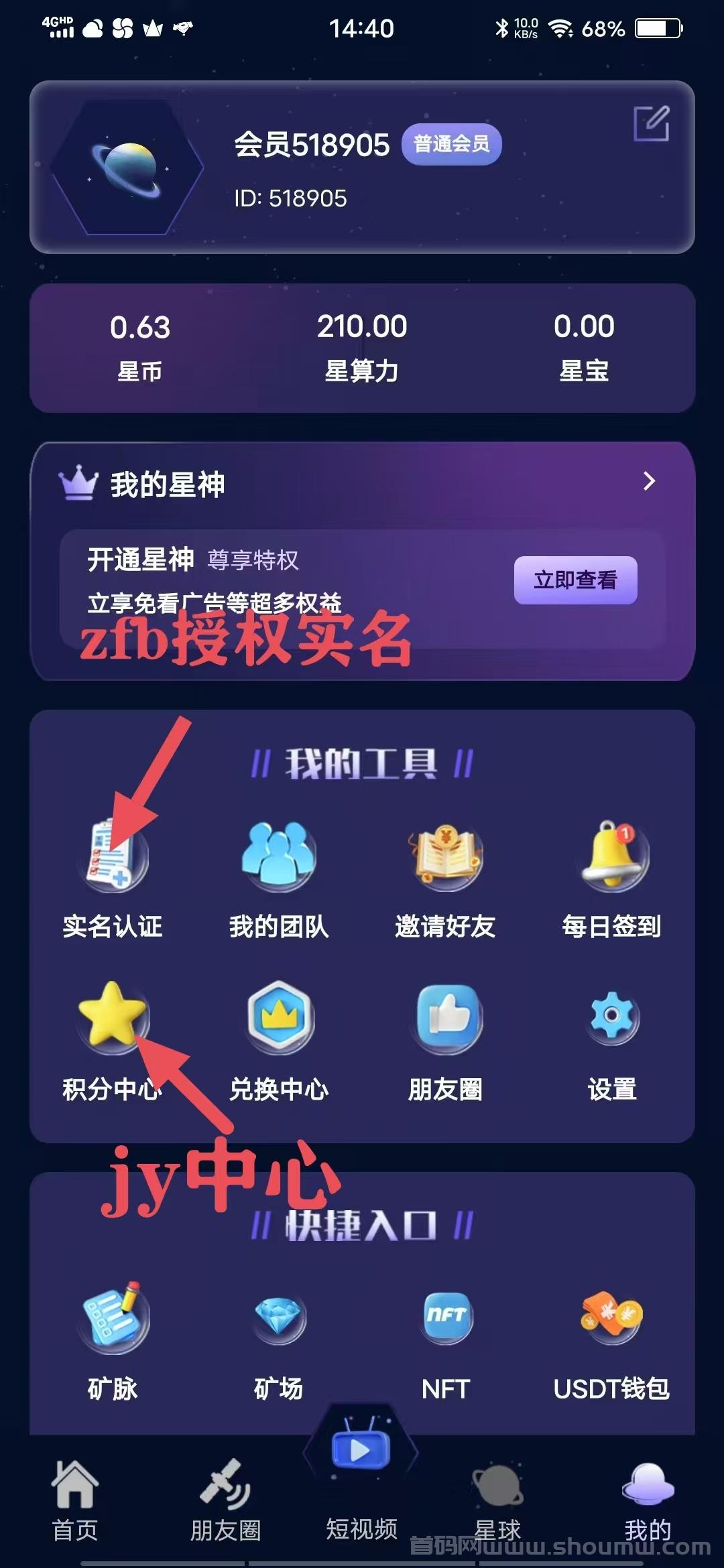Switch to the 星球 tab
This screenshot has height=1568, width=724.
[497, 1501]
